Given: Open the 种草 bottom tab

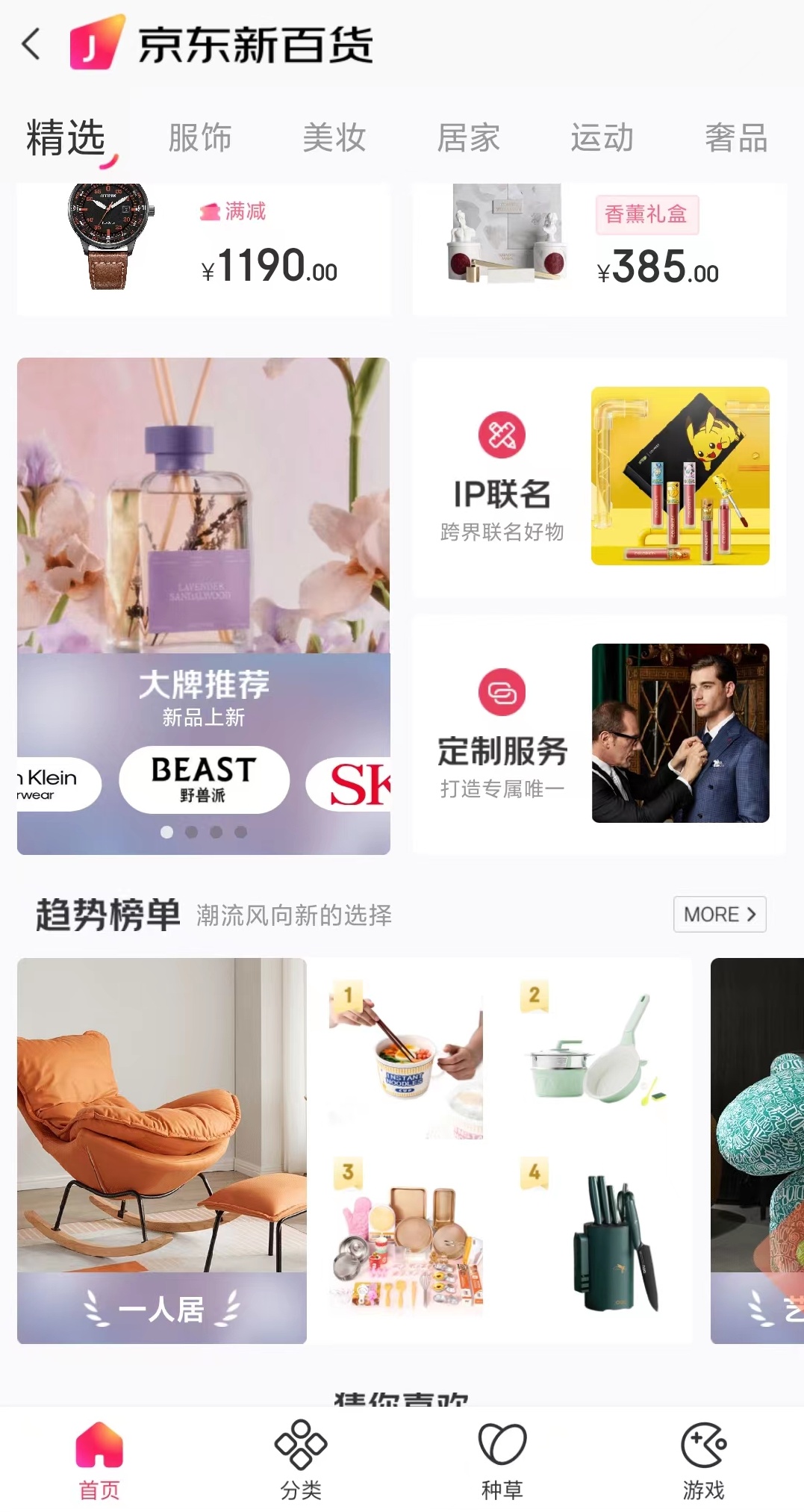Looking at the screenshot, I should [502, 1460].
